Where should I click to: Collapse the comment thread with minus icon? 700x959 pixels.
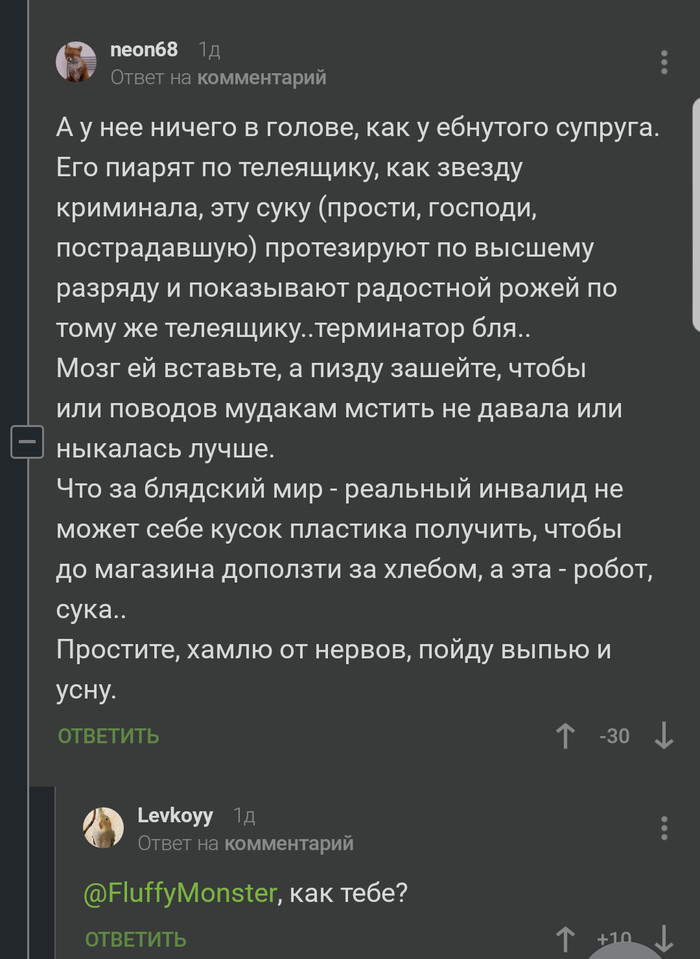[27, 441]
